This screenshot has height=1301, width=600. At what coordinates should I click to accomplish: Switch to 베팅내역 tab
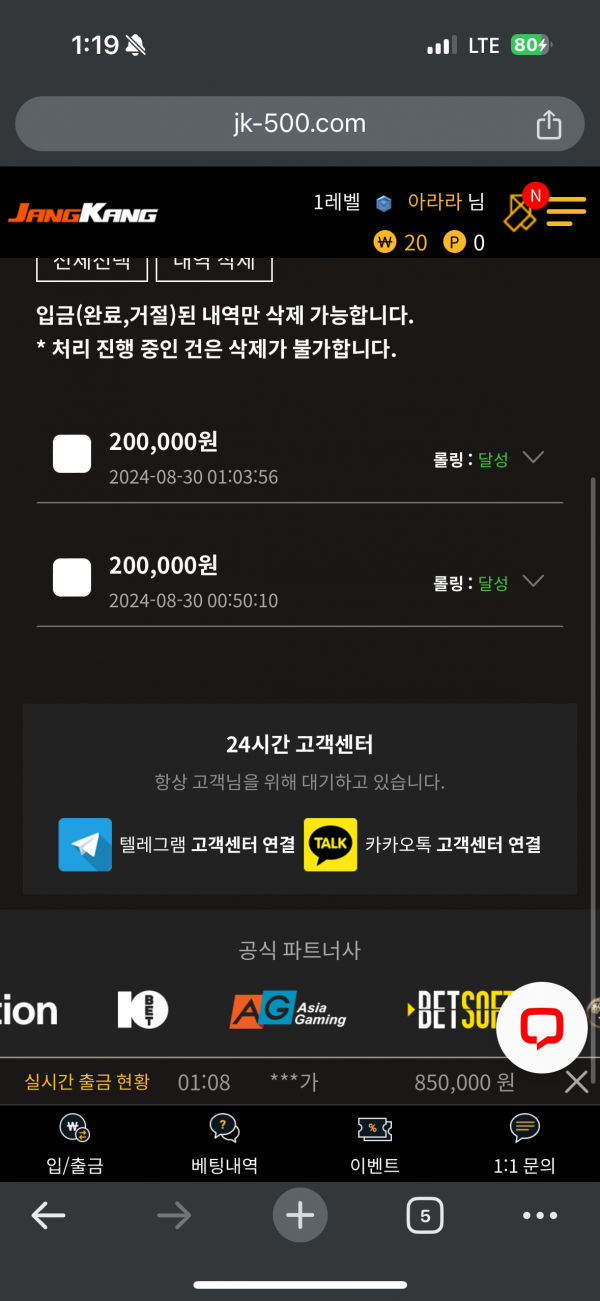click(x=225, y=1145)
